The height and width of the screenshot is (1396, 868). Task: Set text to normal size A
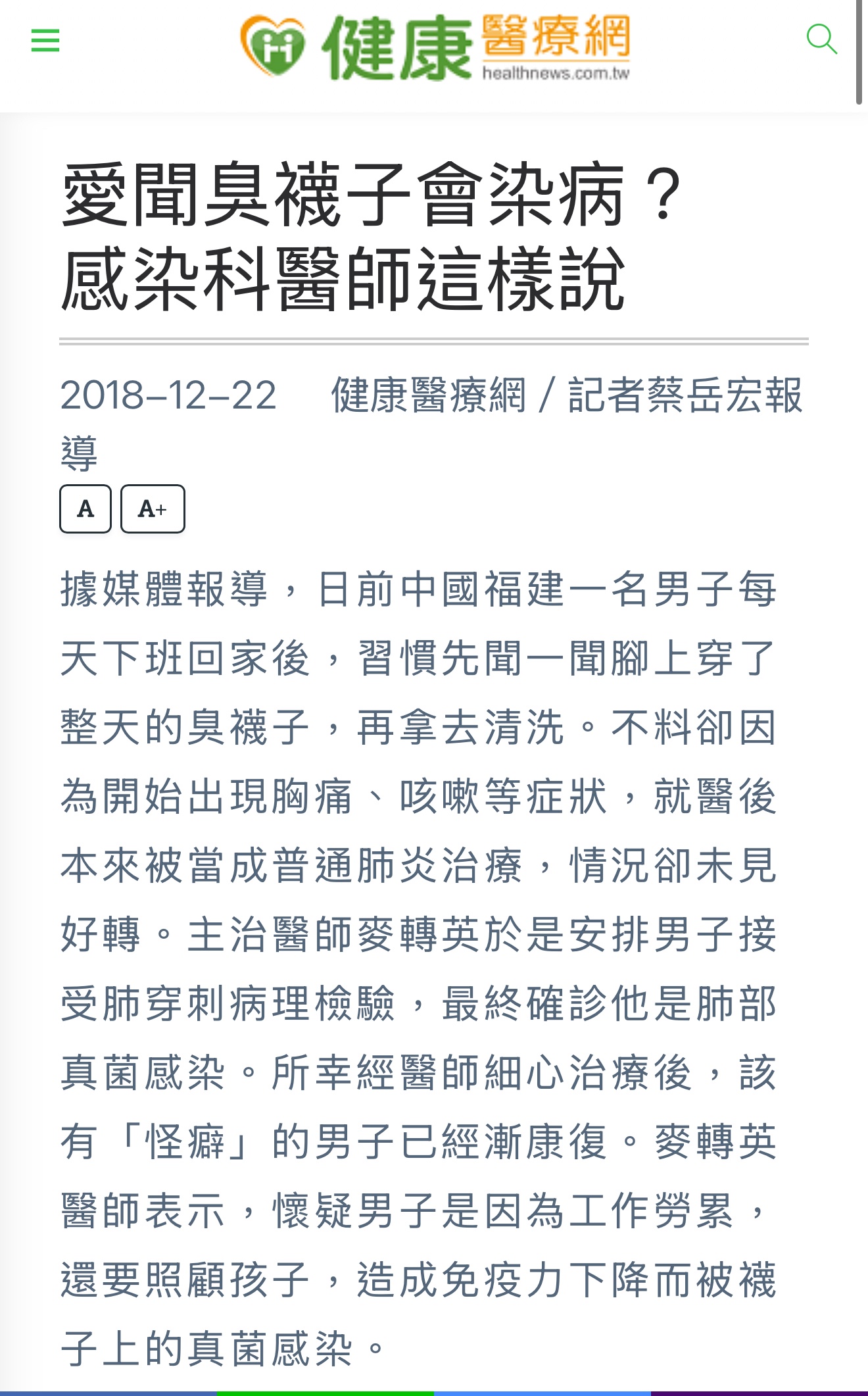pyautogui.click(x=85, y=509)
